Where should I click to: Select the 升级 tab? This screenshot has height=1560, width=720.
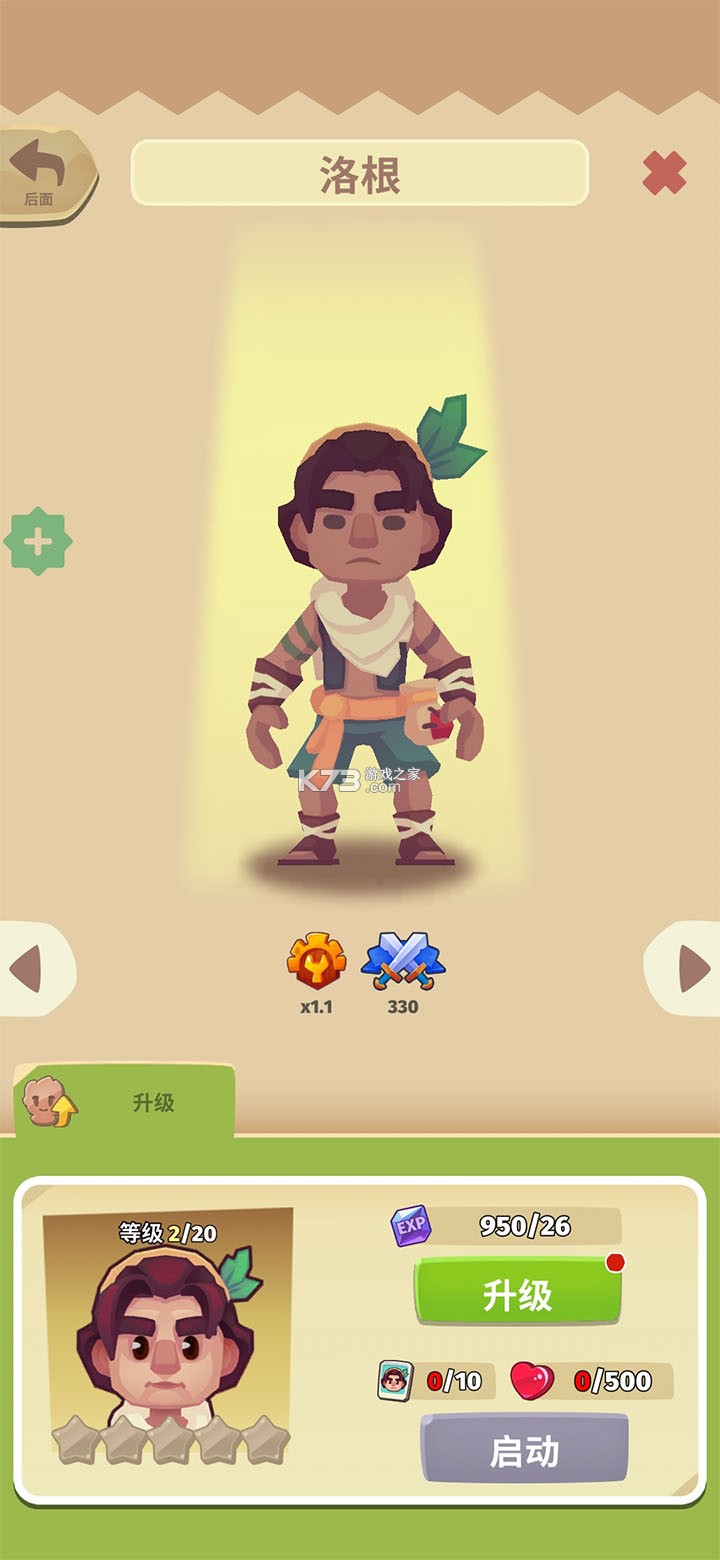tap(125, 1102)
